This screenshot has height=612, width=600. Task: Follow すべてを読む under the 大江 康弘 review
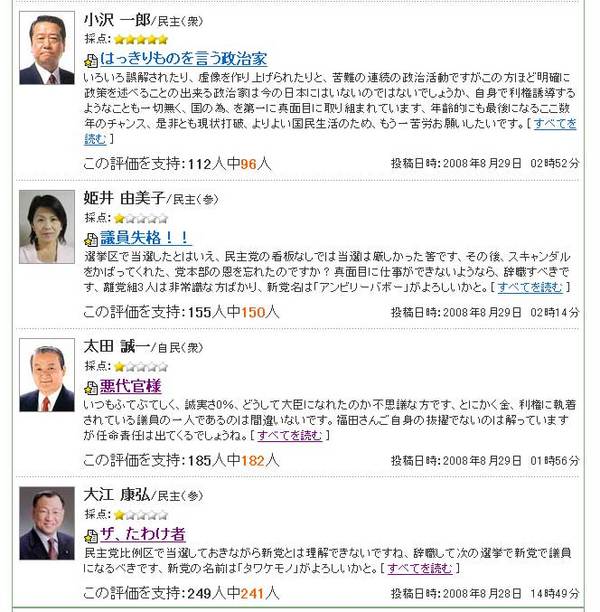pyautogui.click(x=420, y=568)
